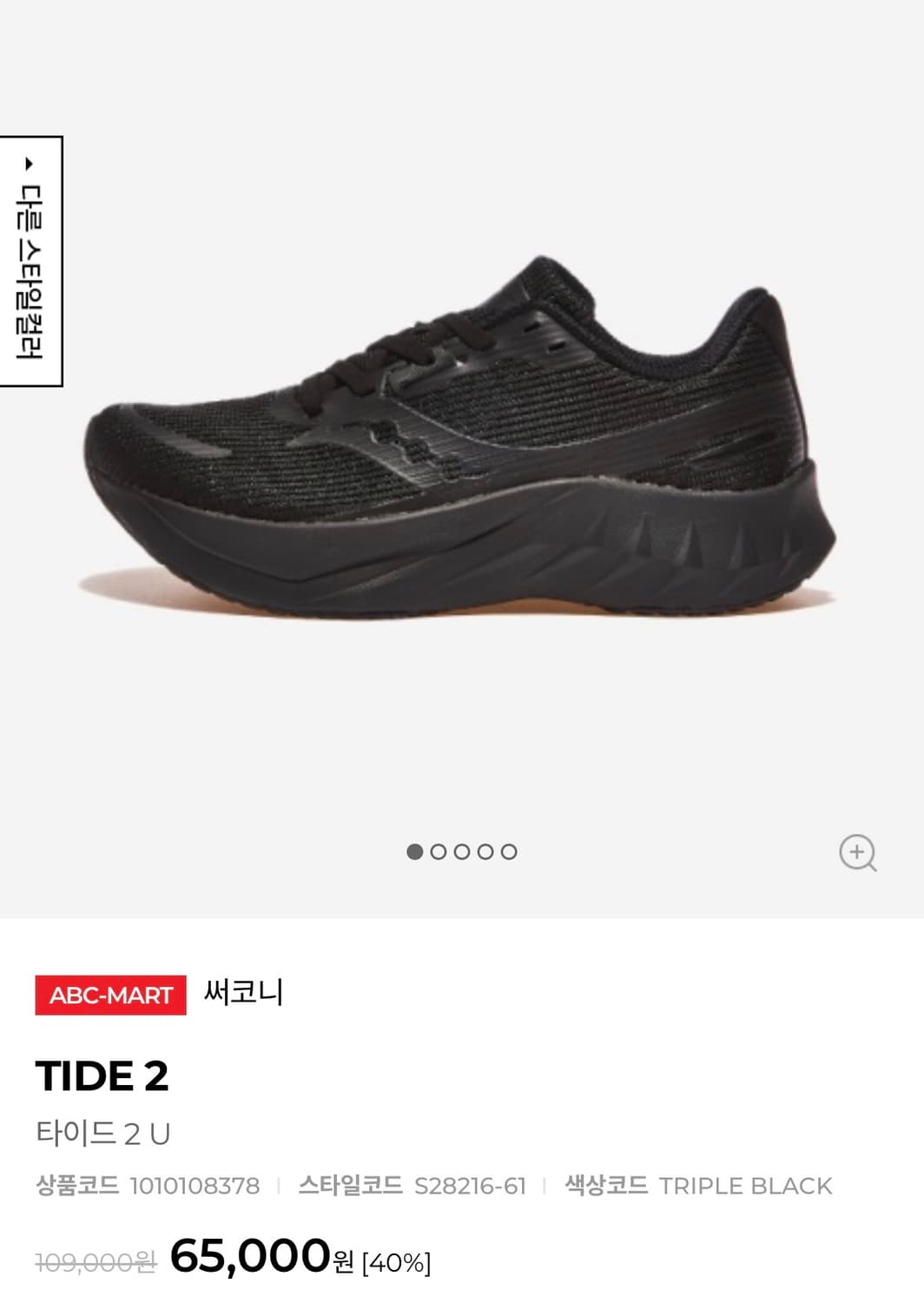Open the image zoom magnifier
This screenshot has width=924, height=1303.
(x=858, y=854)
